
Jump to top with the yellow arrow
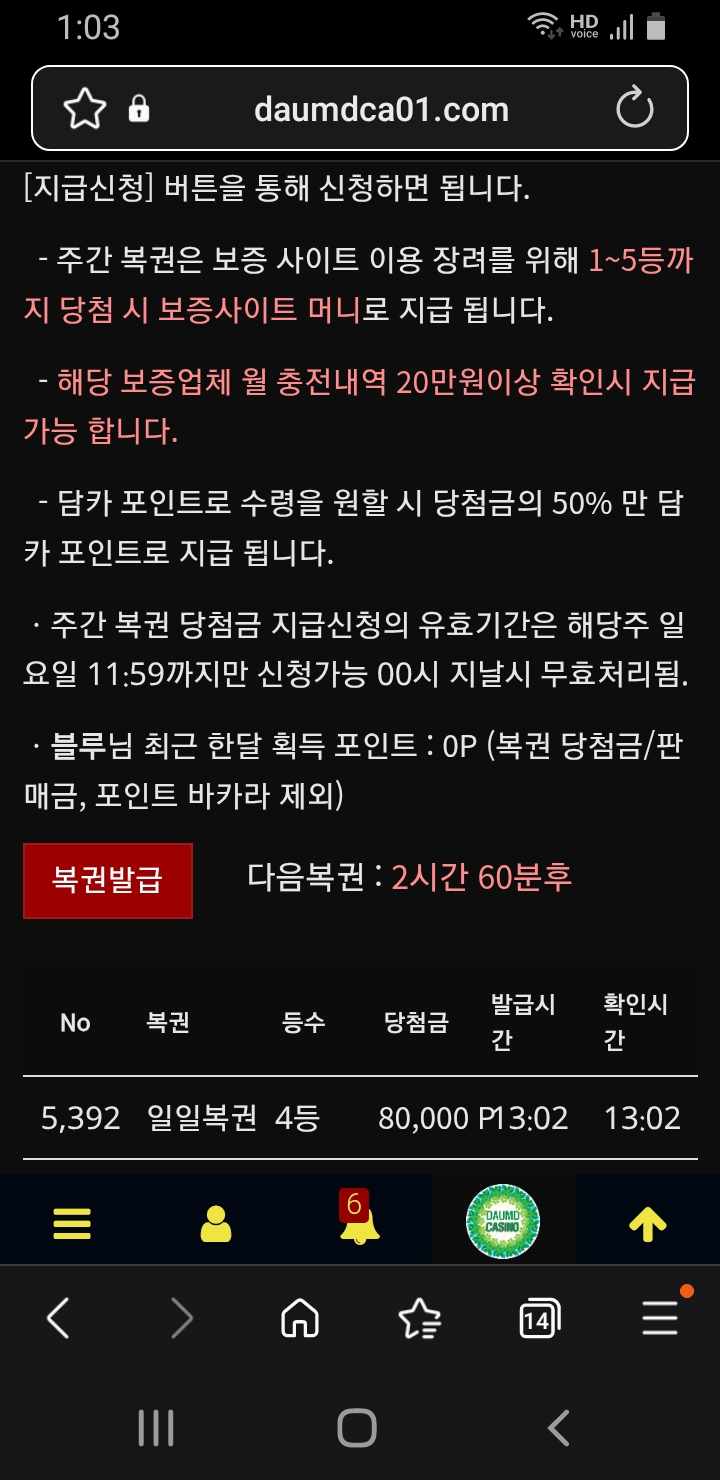click(648, 1223)
